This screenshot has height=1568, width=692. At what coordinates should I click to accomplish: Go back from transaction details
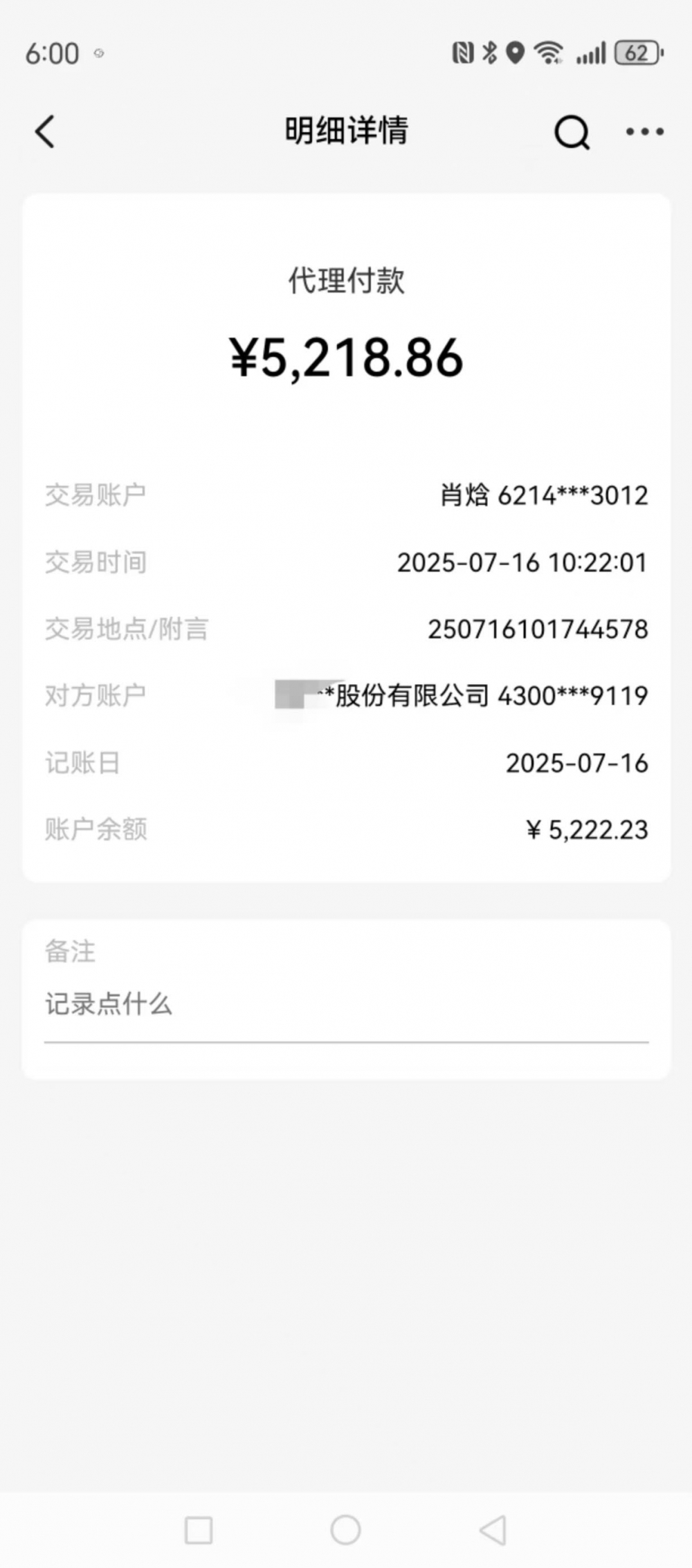45,131
